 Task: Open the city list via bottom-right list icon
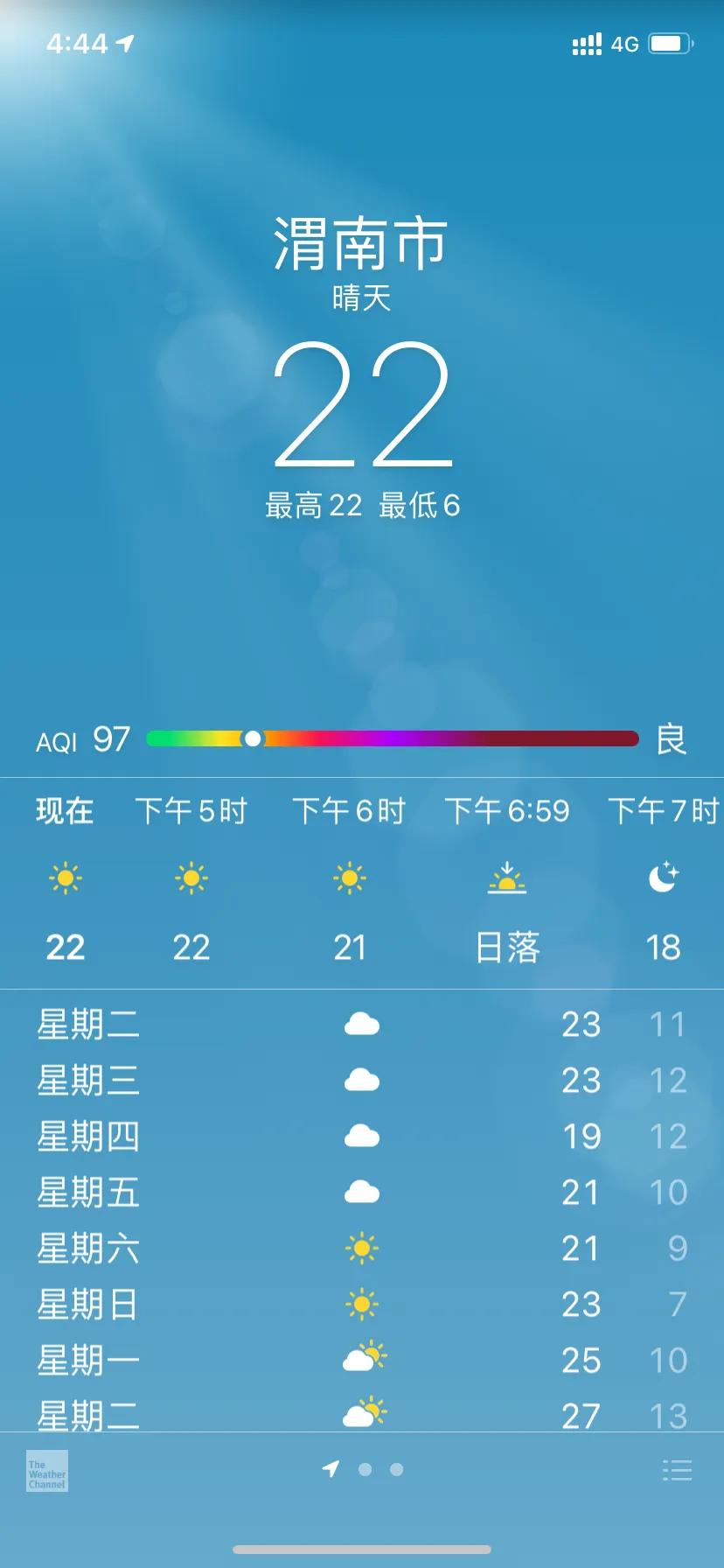click(x=673, y=1471)
